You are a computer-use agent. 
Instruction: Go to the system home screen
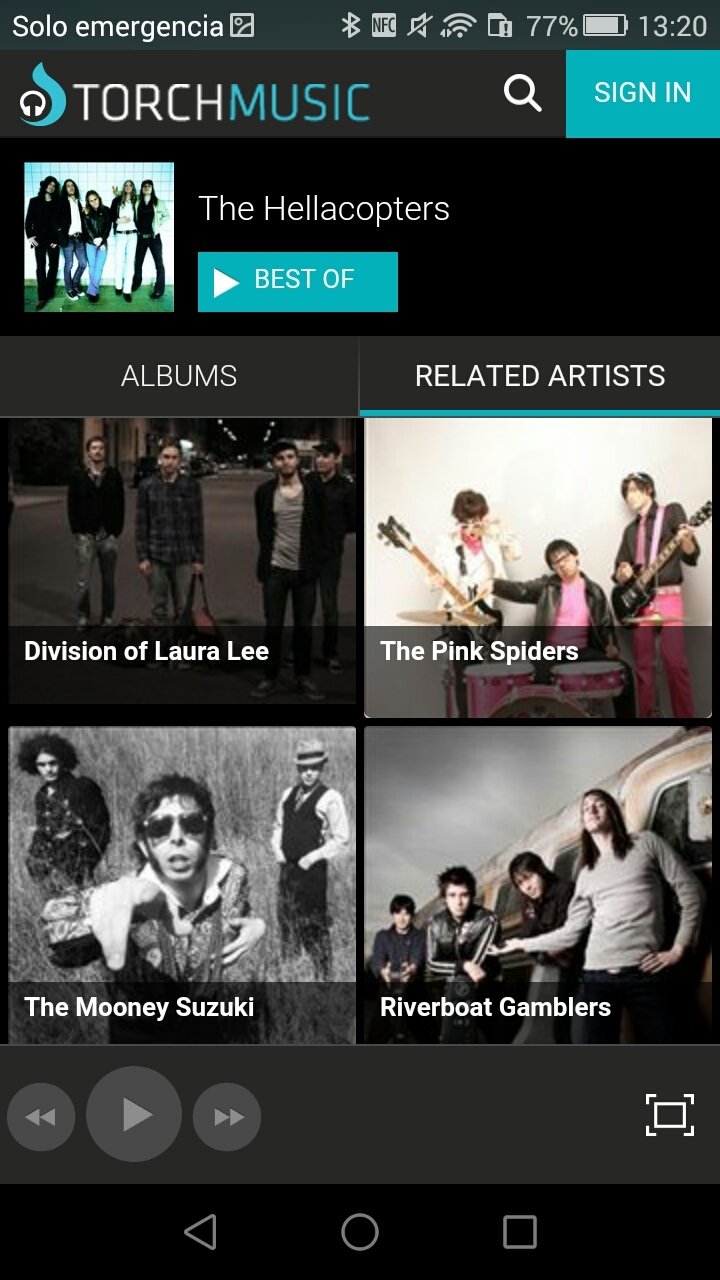coord(360,1232)
